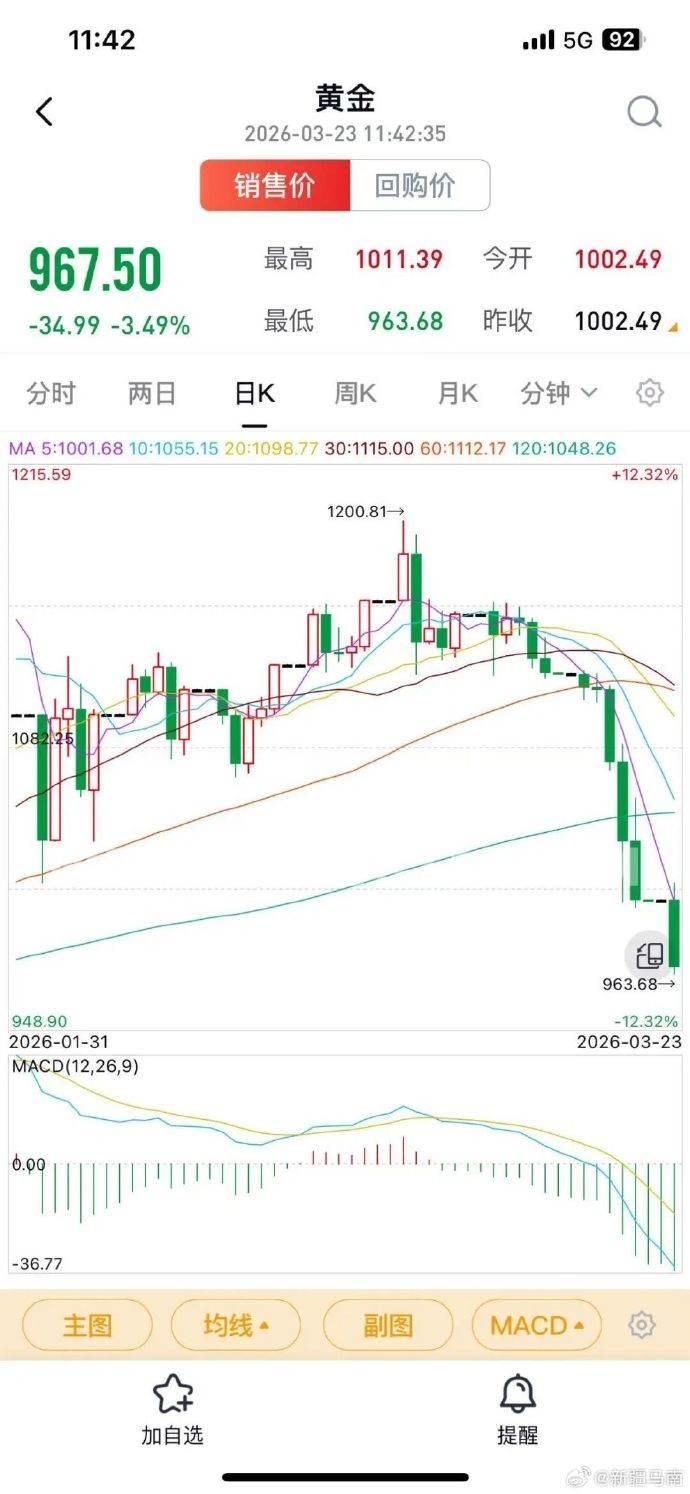Tap the 副图 button
This screenshot has height=1494, width=690.
pyautogui.click(x=387, y=1326)
